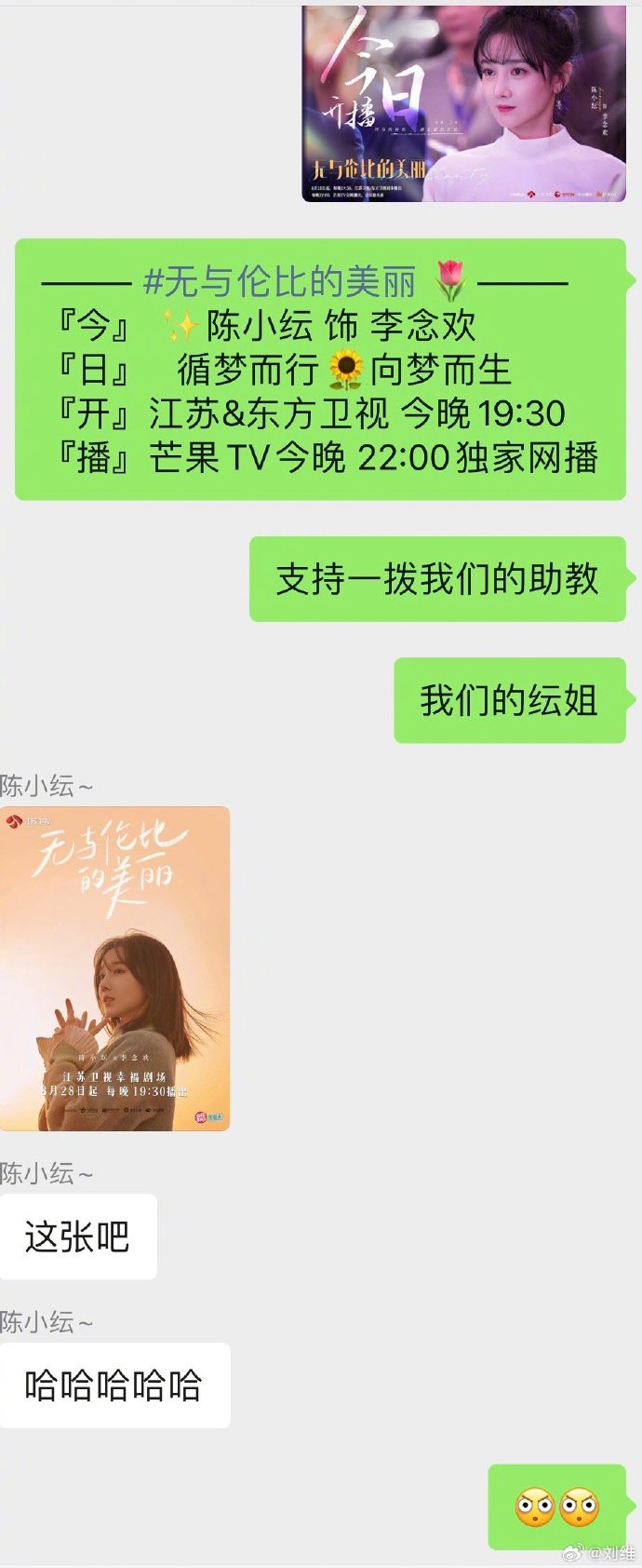Open the #无与伦比的美丽 hashtag link
Image resolution: width=642 pixels, height=1568 pixels.
click(280, 280)
